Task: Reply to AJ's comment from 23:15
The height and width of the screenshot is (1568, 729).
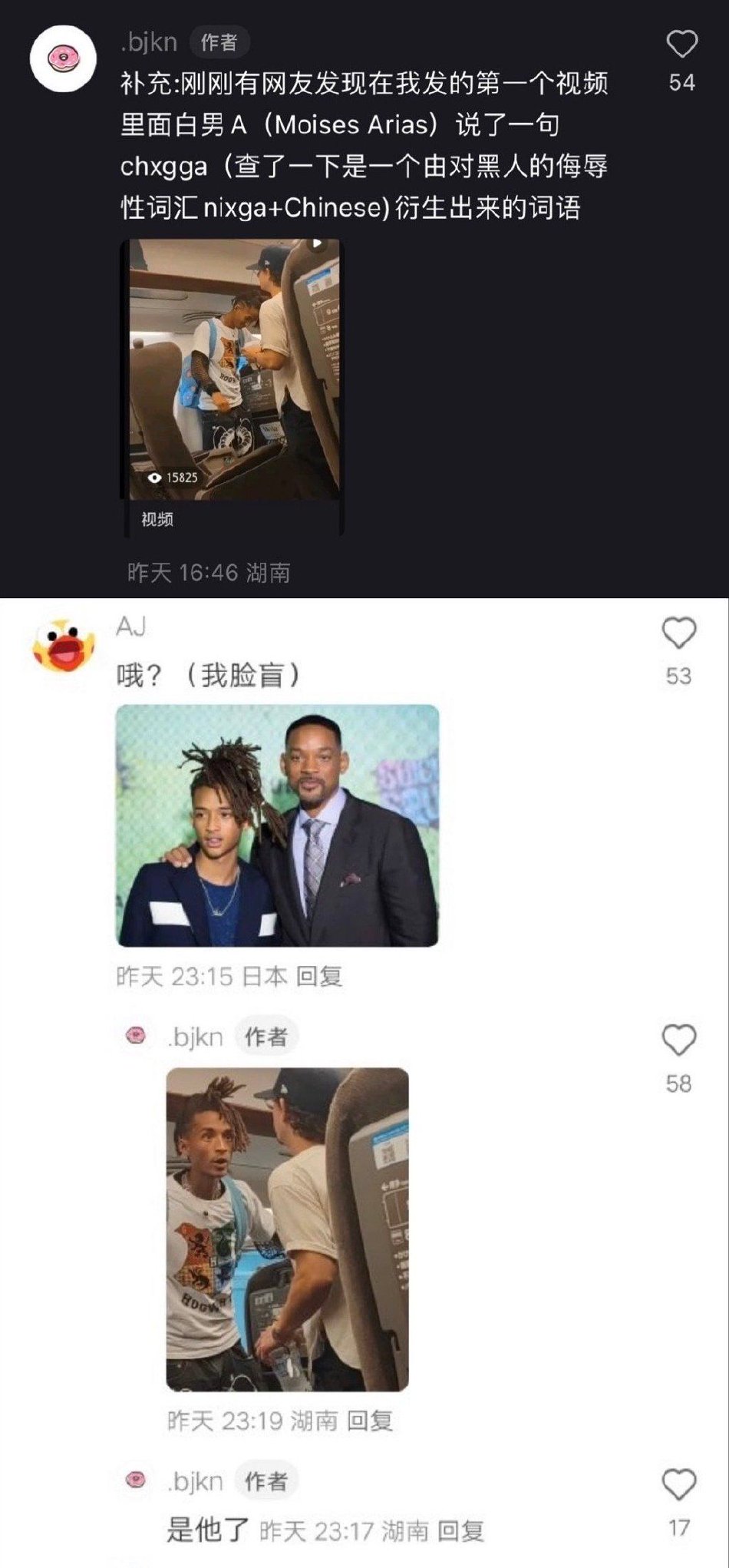Action: click(x=319, y=977)
